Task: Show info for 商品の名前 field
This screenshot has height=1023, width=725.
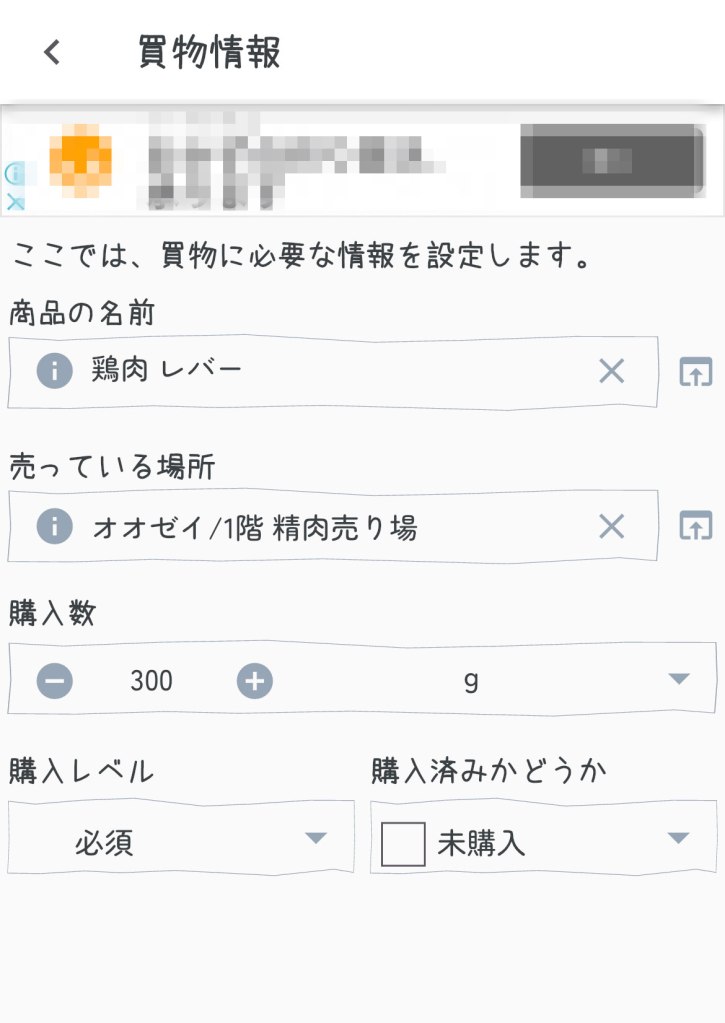Action: [55, 372]
